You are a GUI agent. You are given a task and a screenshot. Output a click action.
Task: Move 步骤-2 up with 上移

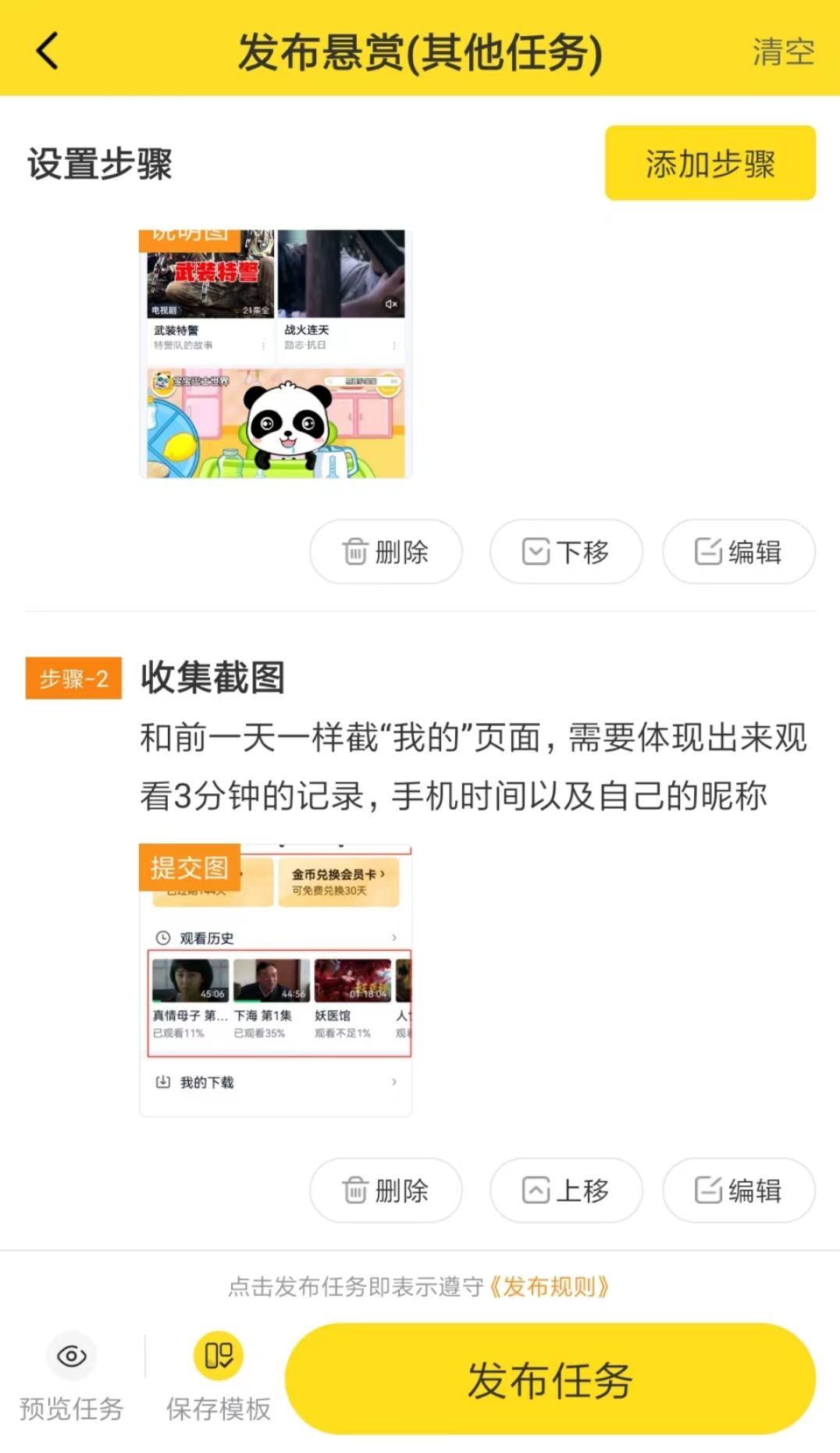[x=566, y=1191]
